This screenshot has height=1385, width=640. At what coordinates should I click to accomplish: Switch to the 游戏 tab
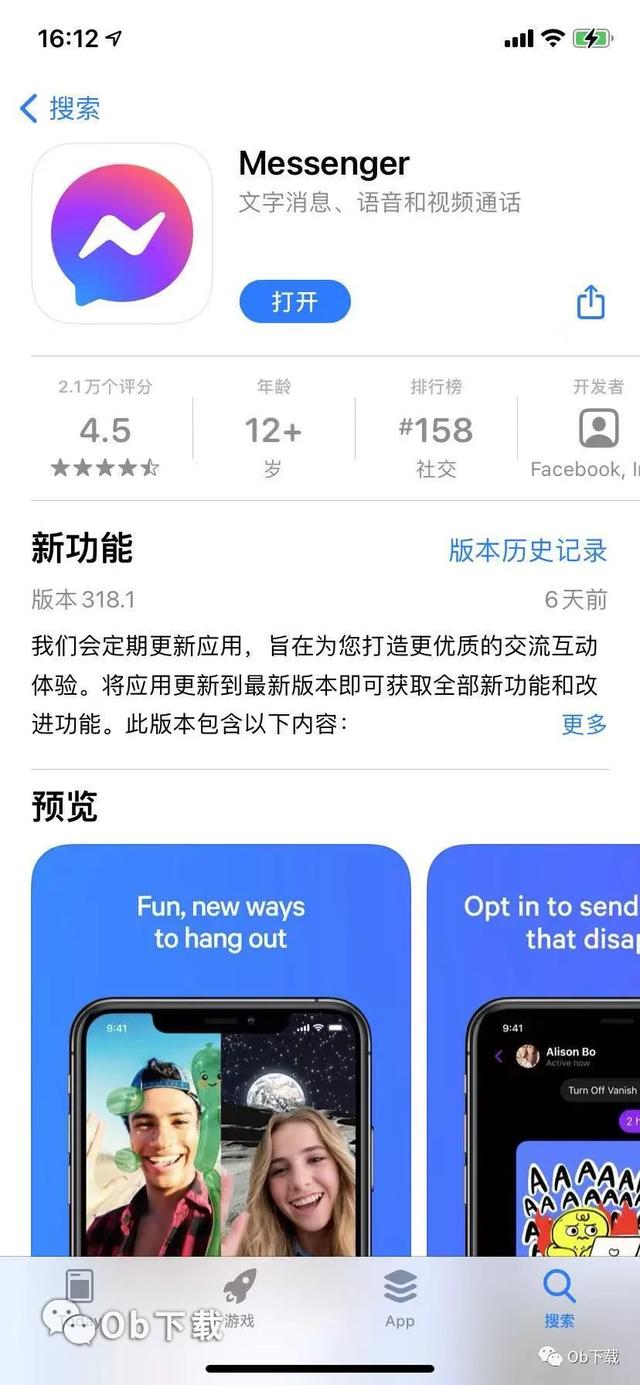pos(239,1300)
